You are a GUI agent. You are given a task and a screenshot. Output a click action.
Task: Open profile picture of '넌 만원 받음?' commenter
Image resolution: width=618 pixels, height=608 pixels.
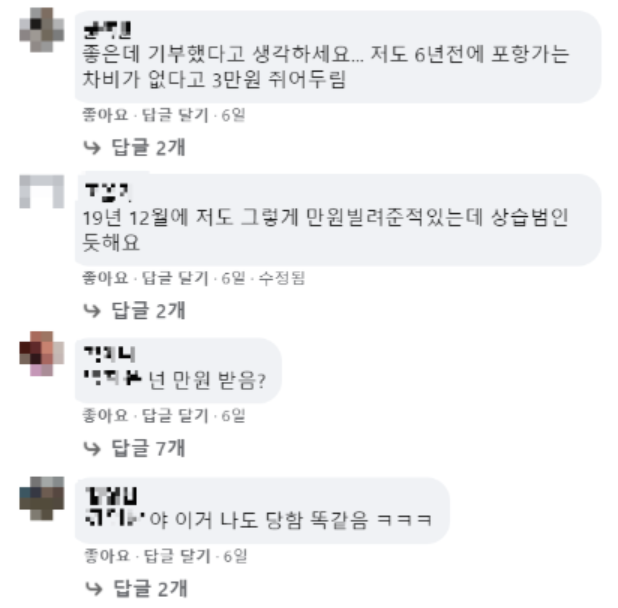click(x=41, y=354)
